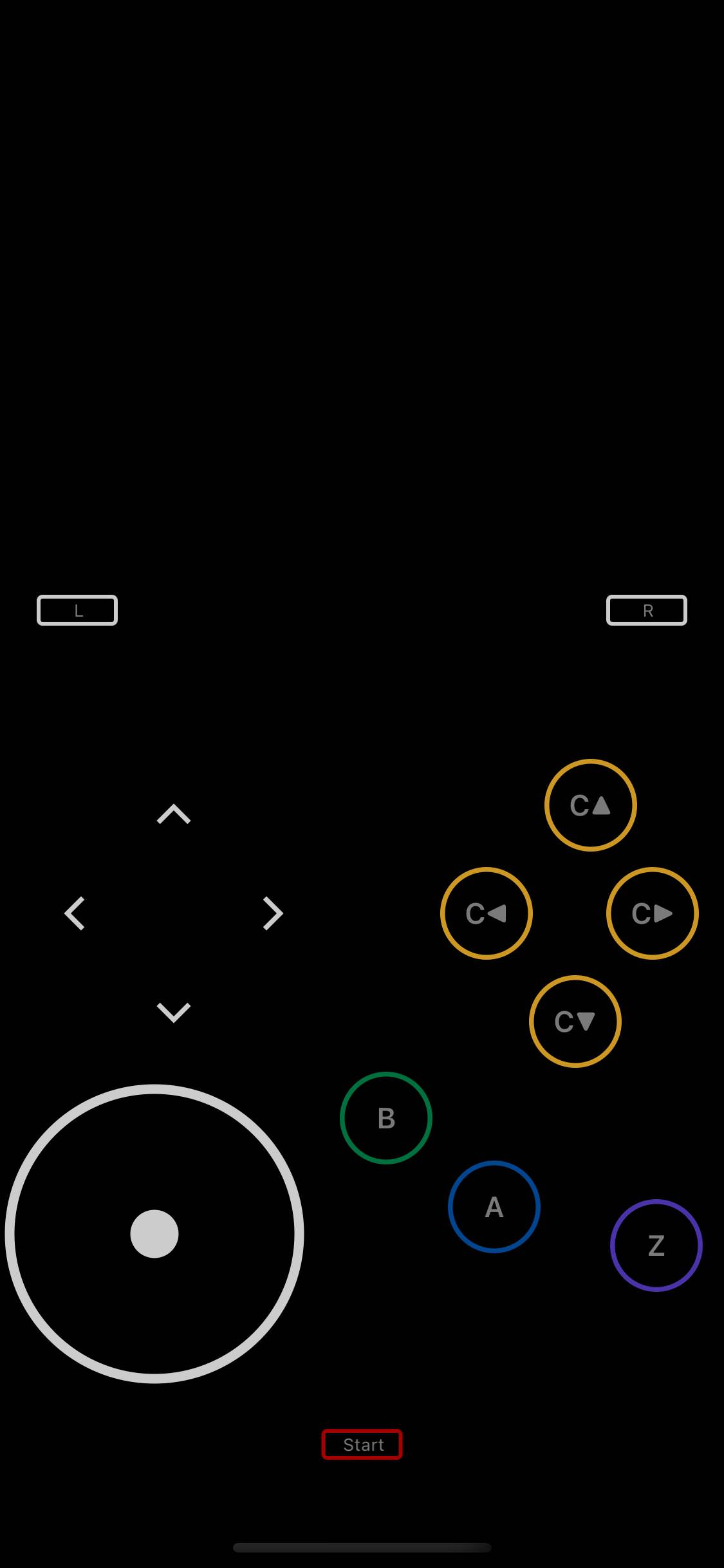Tap the R shoulder button
This screenshot has height=1568, width=724.
click(x=647, y=610)
